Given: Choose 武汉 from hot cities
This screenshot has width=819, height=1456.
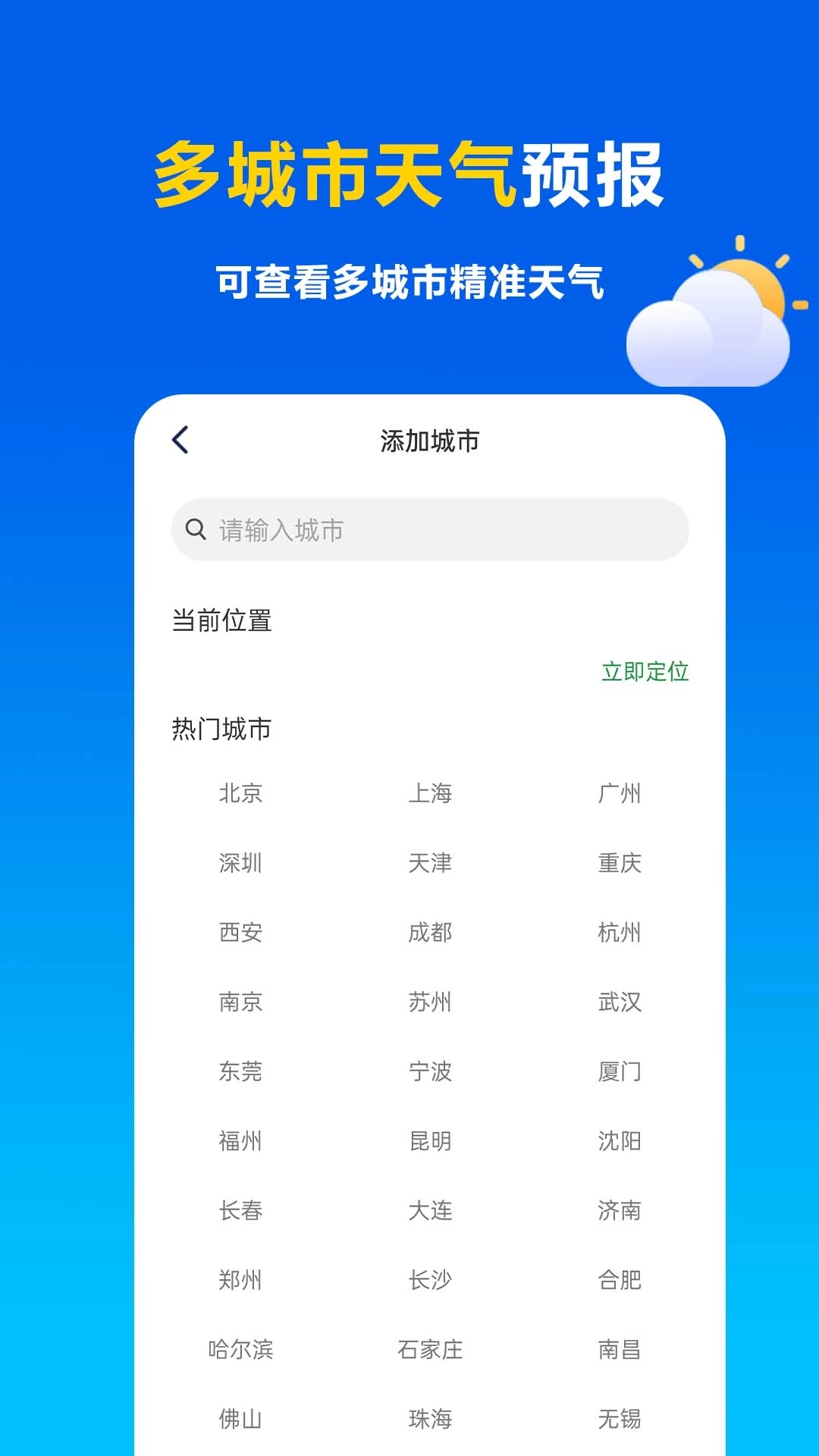Looking at the screenshot, I should (620, 1003).
